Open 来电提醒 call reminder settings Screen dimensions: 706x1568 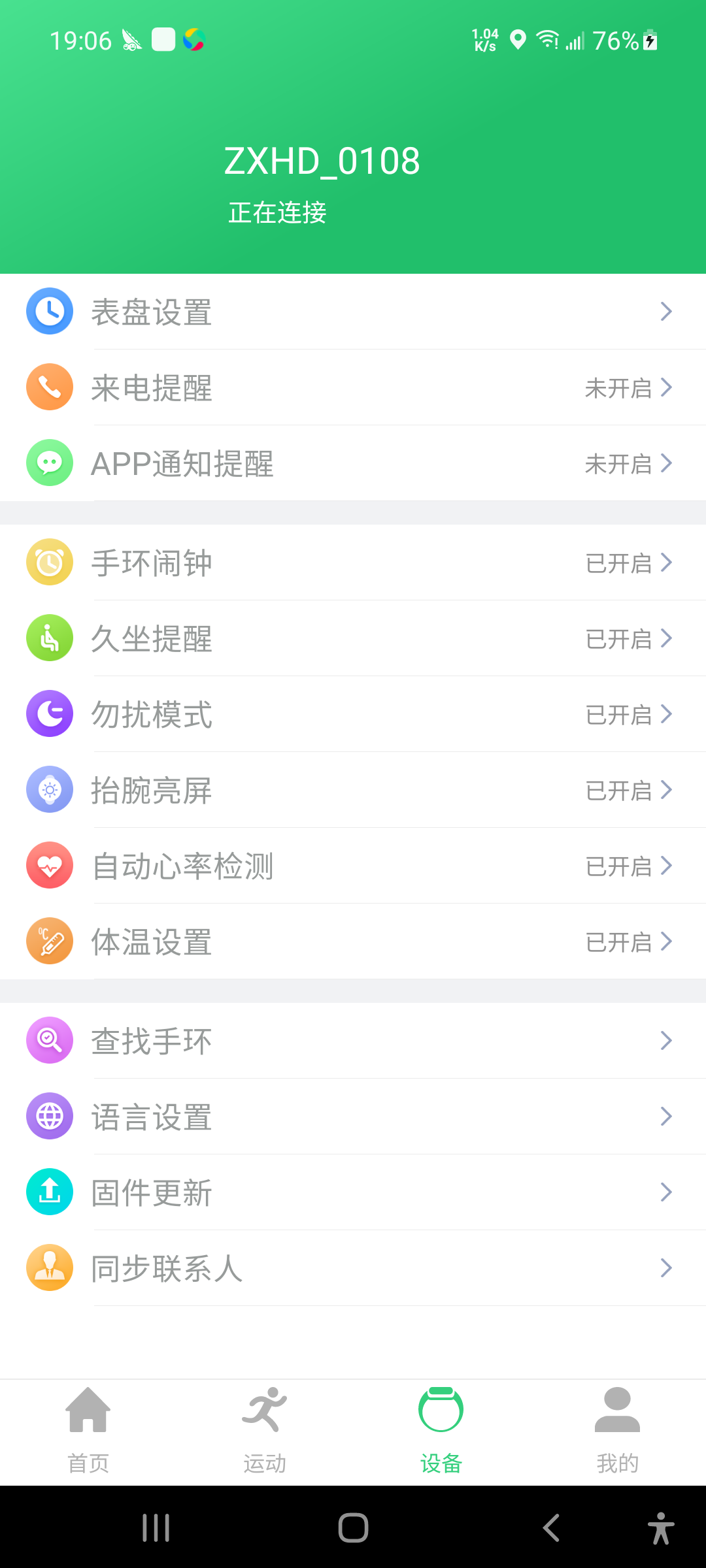pos(353,387)
